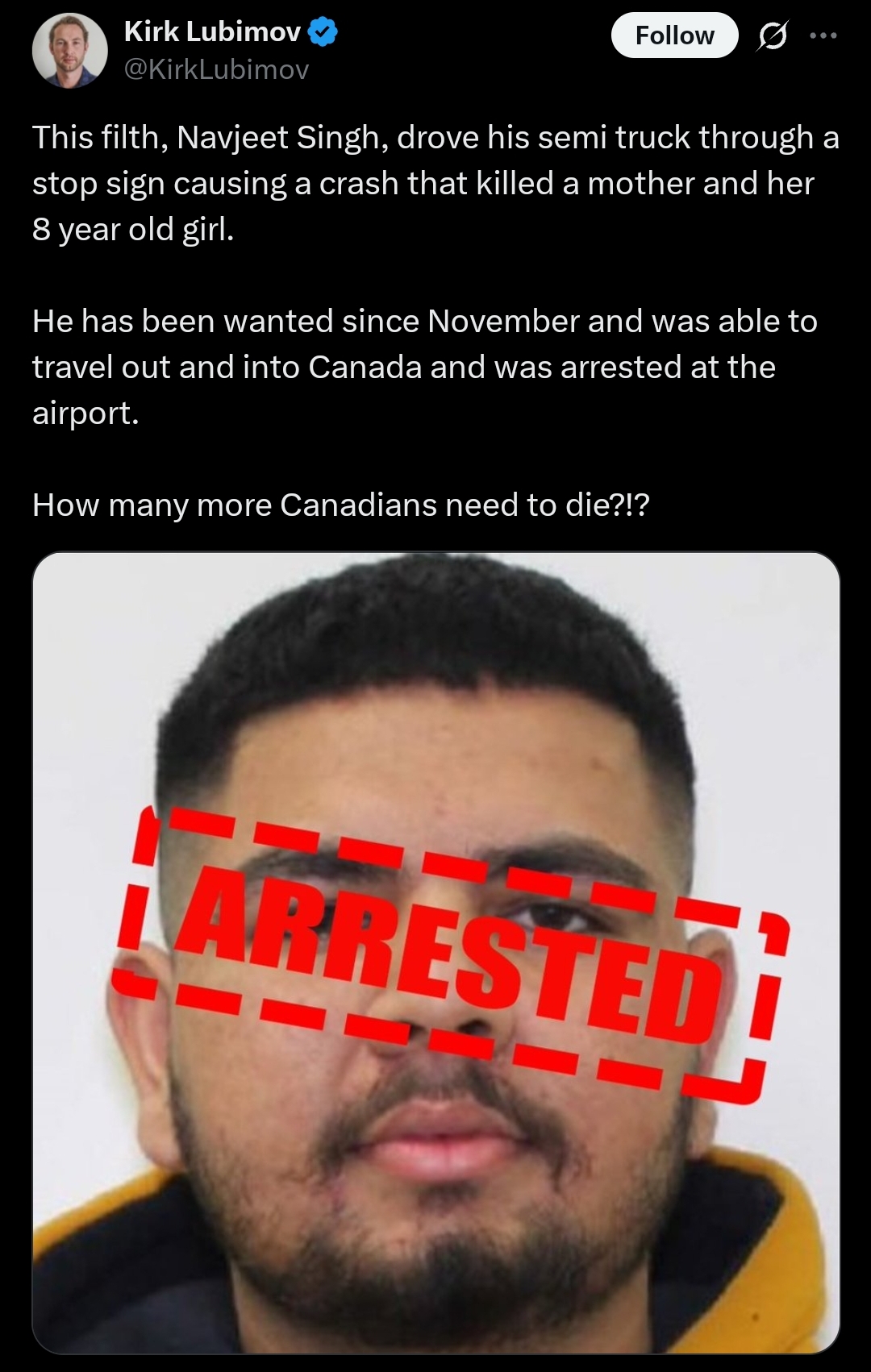Open the @KirkLubimov handle link

click(216, 70)
